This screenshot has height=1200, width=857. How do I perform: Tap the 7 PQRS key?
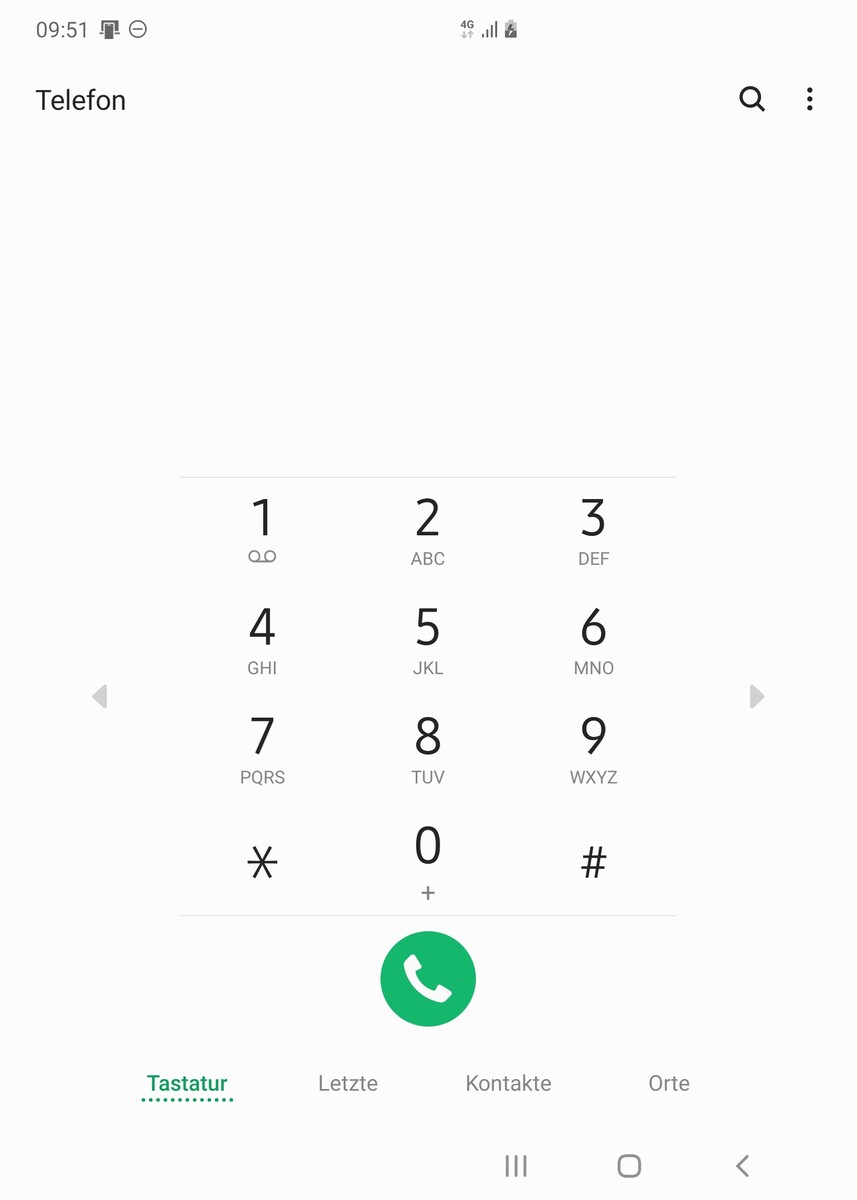(x=262, y=750)
